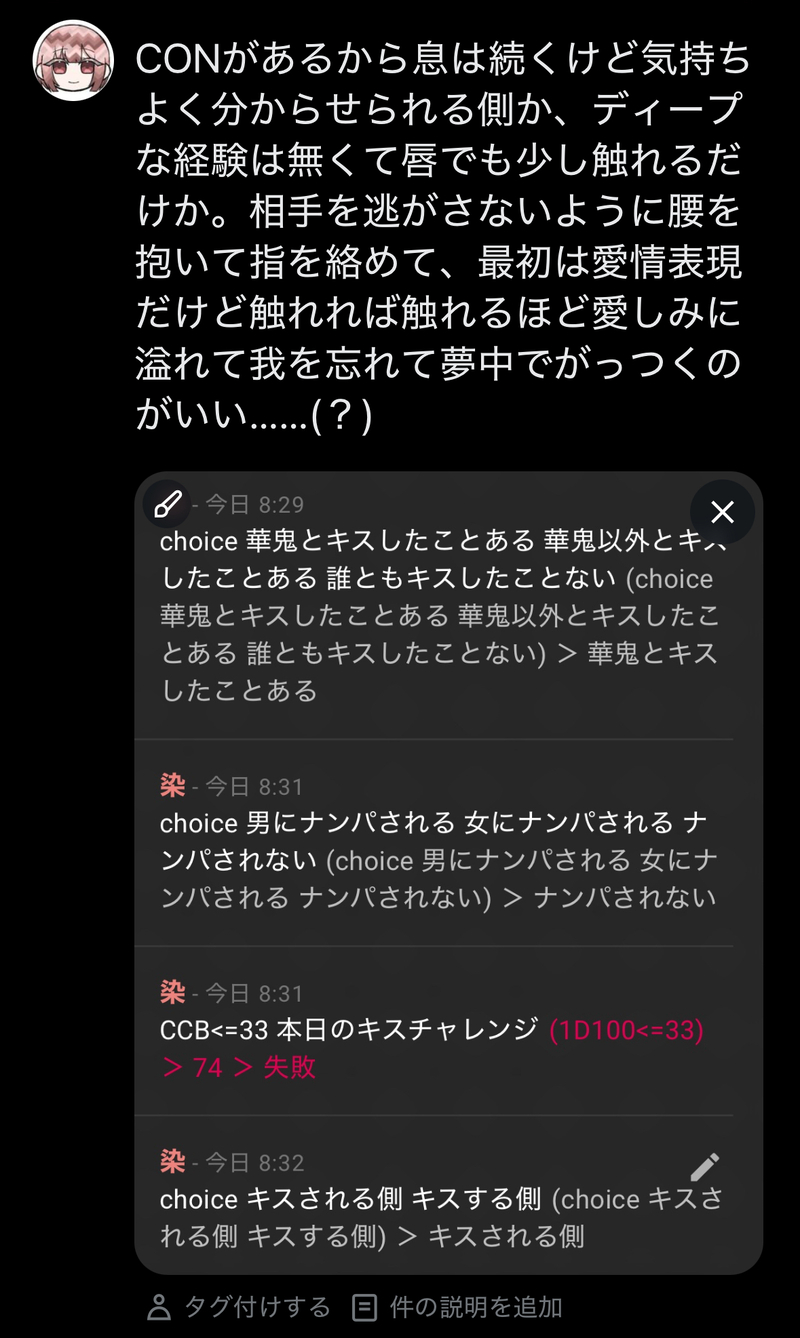Open the attached chat log image
This screenshot has height=1338, width=800.
(x=448, y=880)
